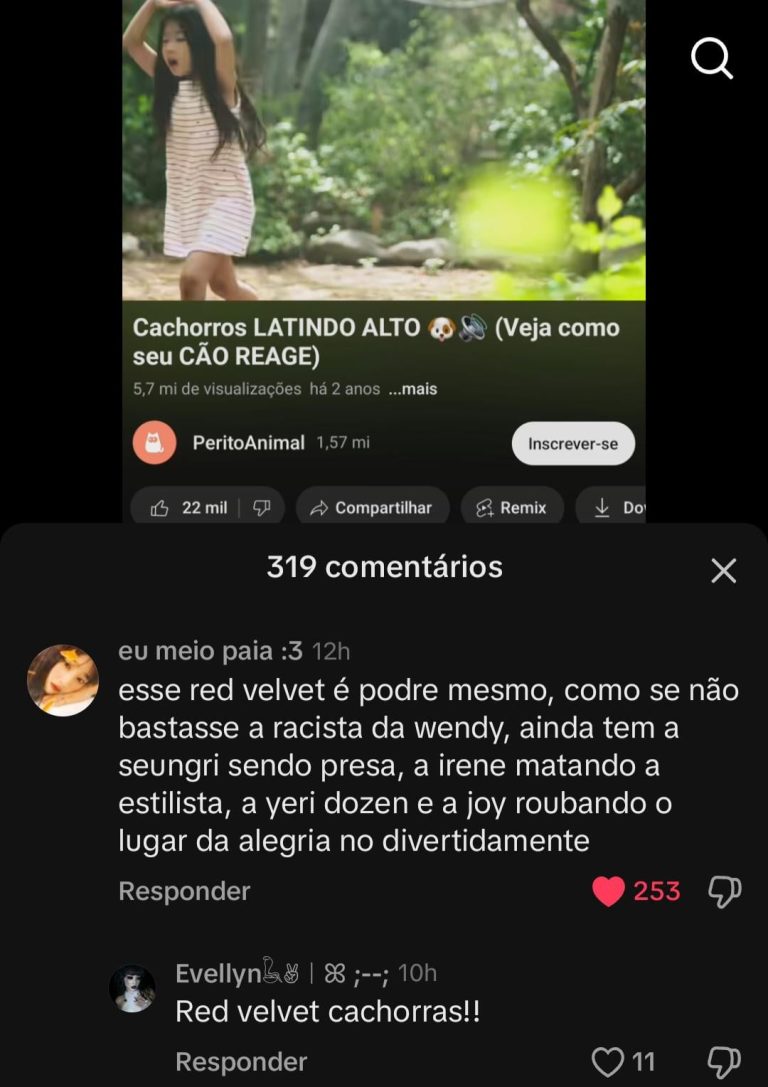
Task: Open eu meio paia's profile picture
Action: 63,680
